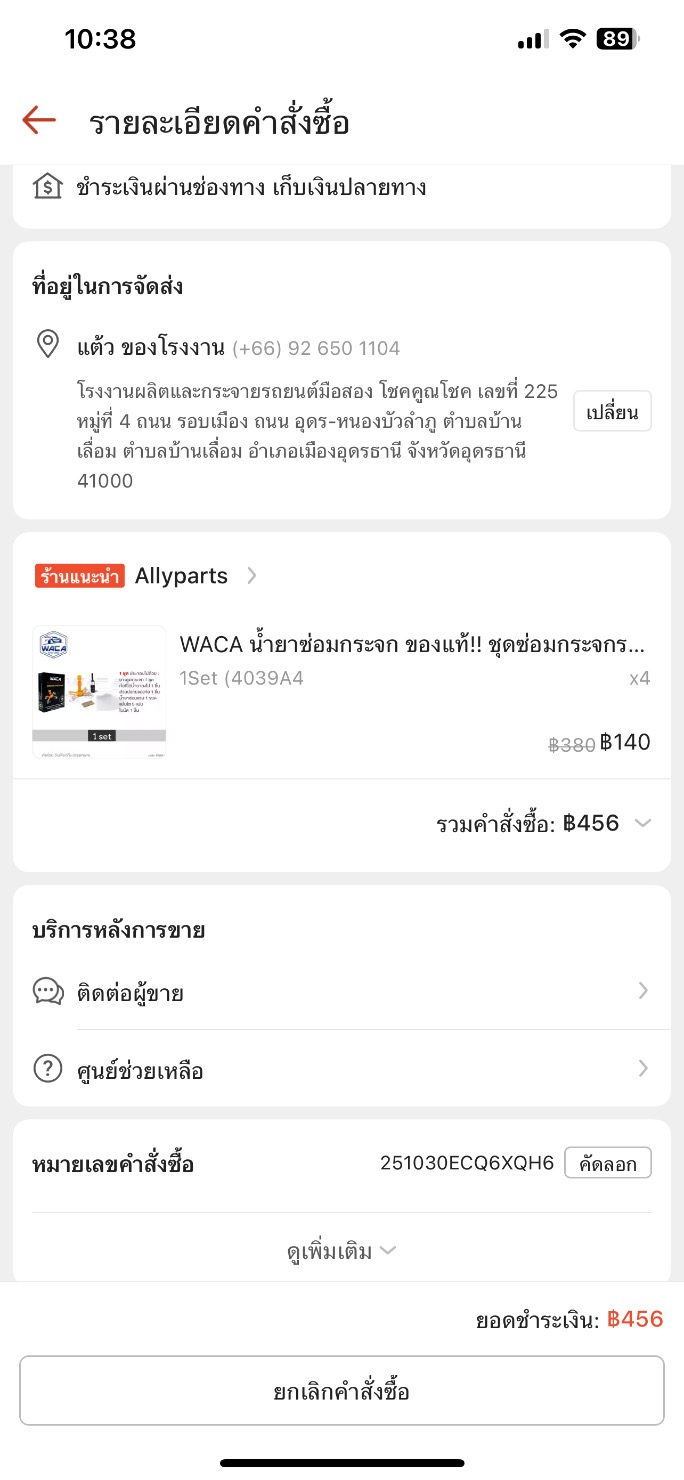
Task: Go back using the red arrow
Action: pyautogui.click(x=39, y=121)
